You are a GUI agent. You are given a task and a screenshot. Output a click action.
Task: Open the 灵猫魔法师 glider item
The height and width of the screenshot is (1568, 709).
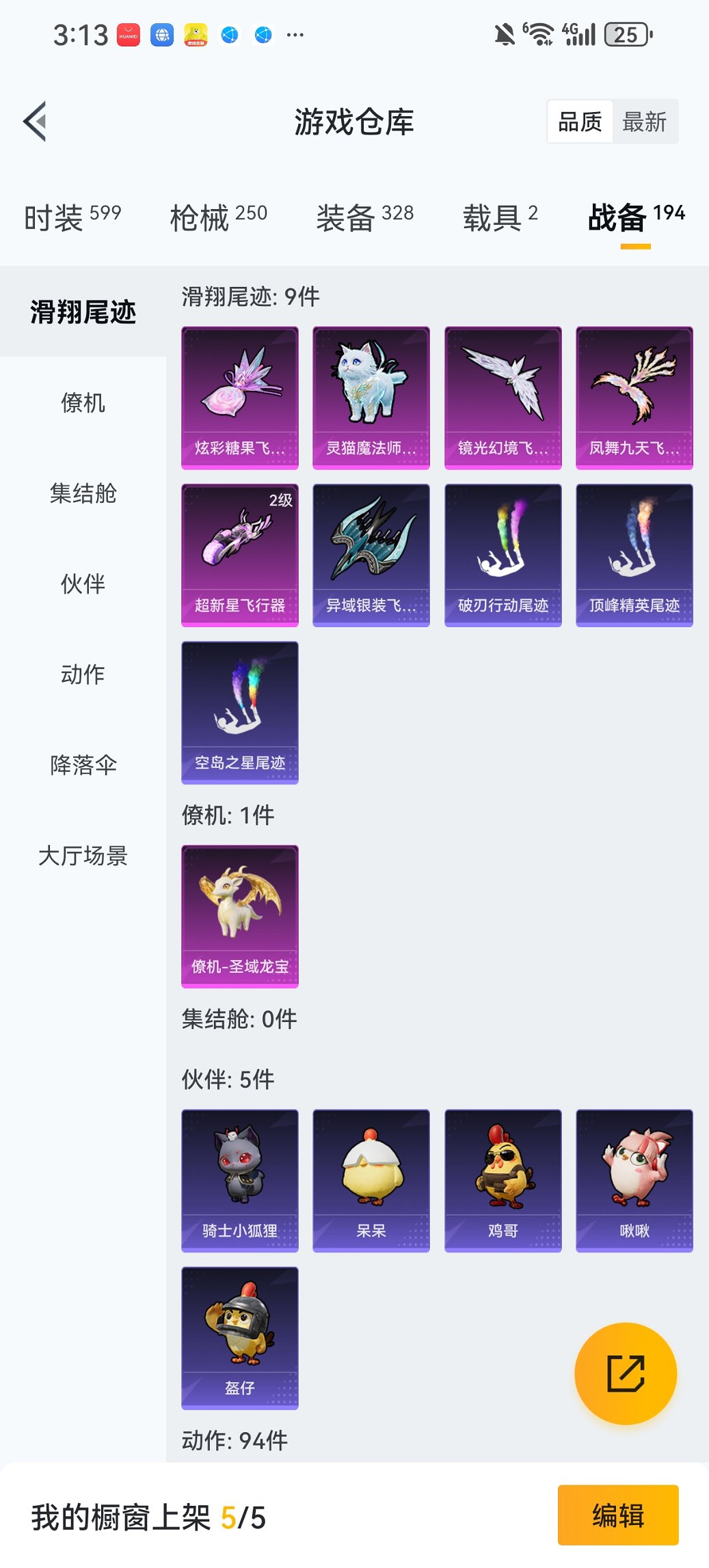[371, 396]
